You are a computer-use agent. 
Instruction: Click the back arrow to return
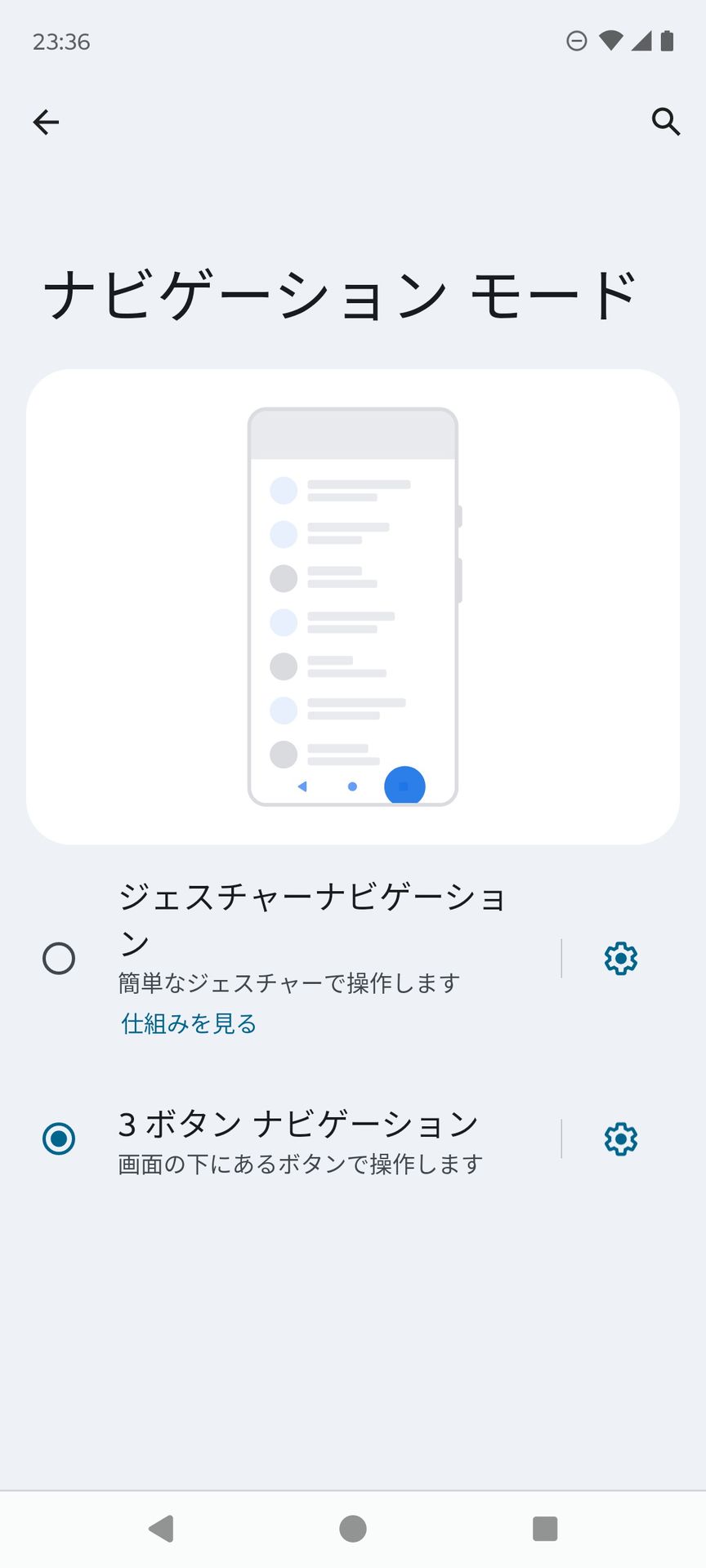[47, 122]
